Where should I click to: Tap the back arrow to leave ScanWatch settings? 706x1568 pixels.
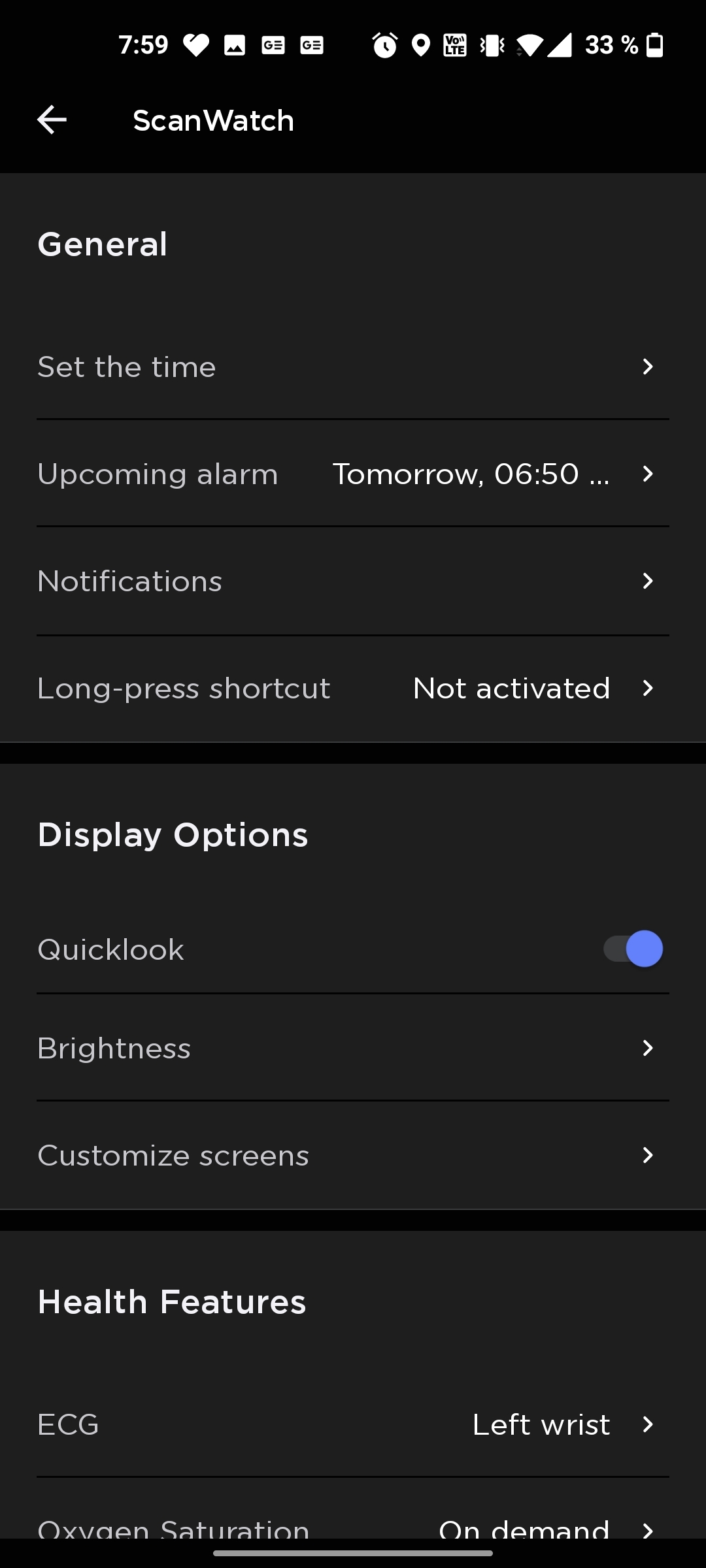[x=52, y=120]
